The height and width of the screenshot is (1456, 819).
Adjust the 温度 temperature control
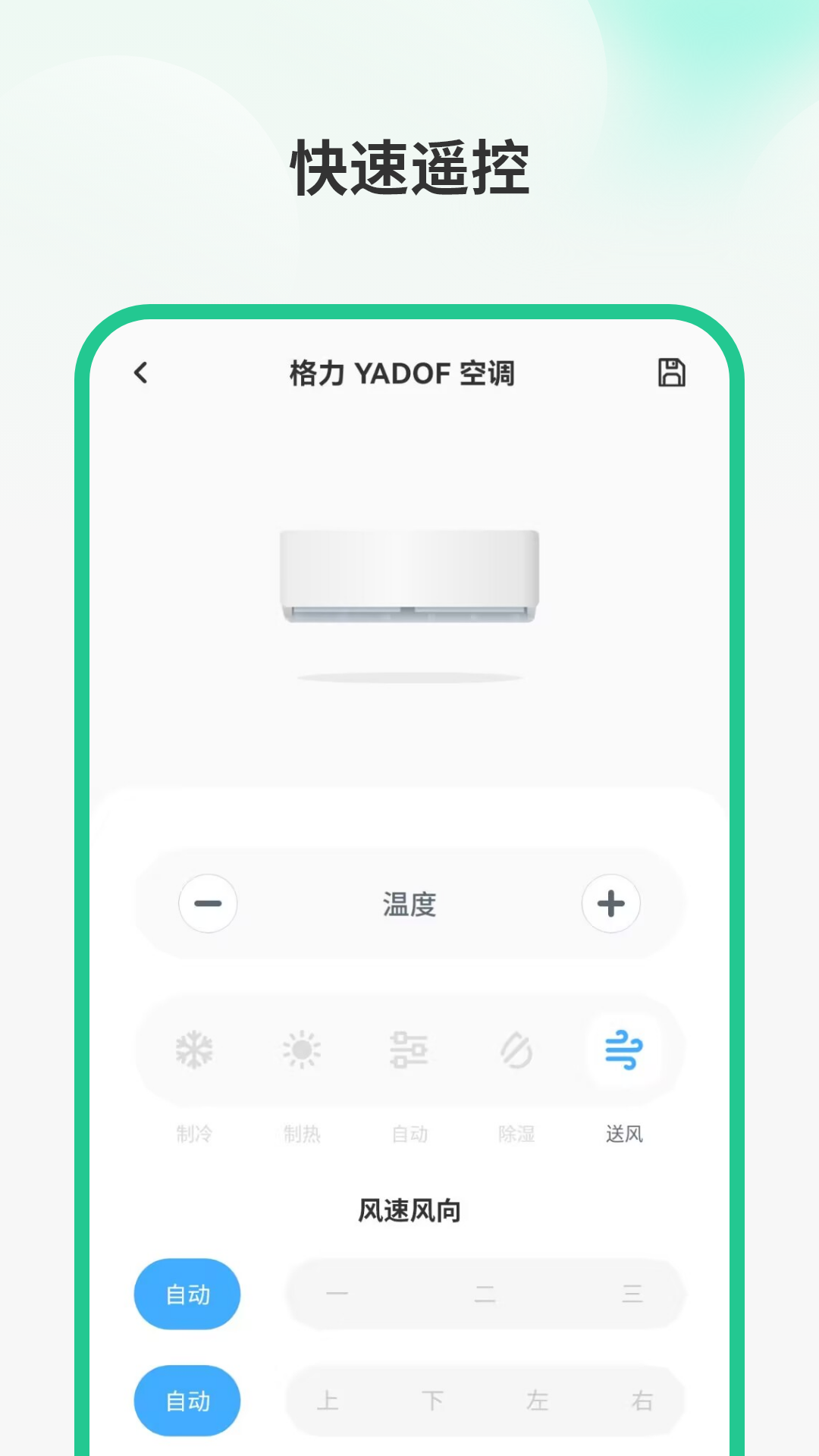tap(409, 903)
